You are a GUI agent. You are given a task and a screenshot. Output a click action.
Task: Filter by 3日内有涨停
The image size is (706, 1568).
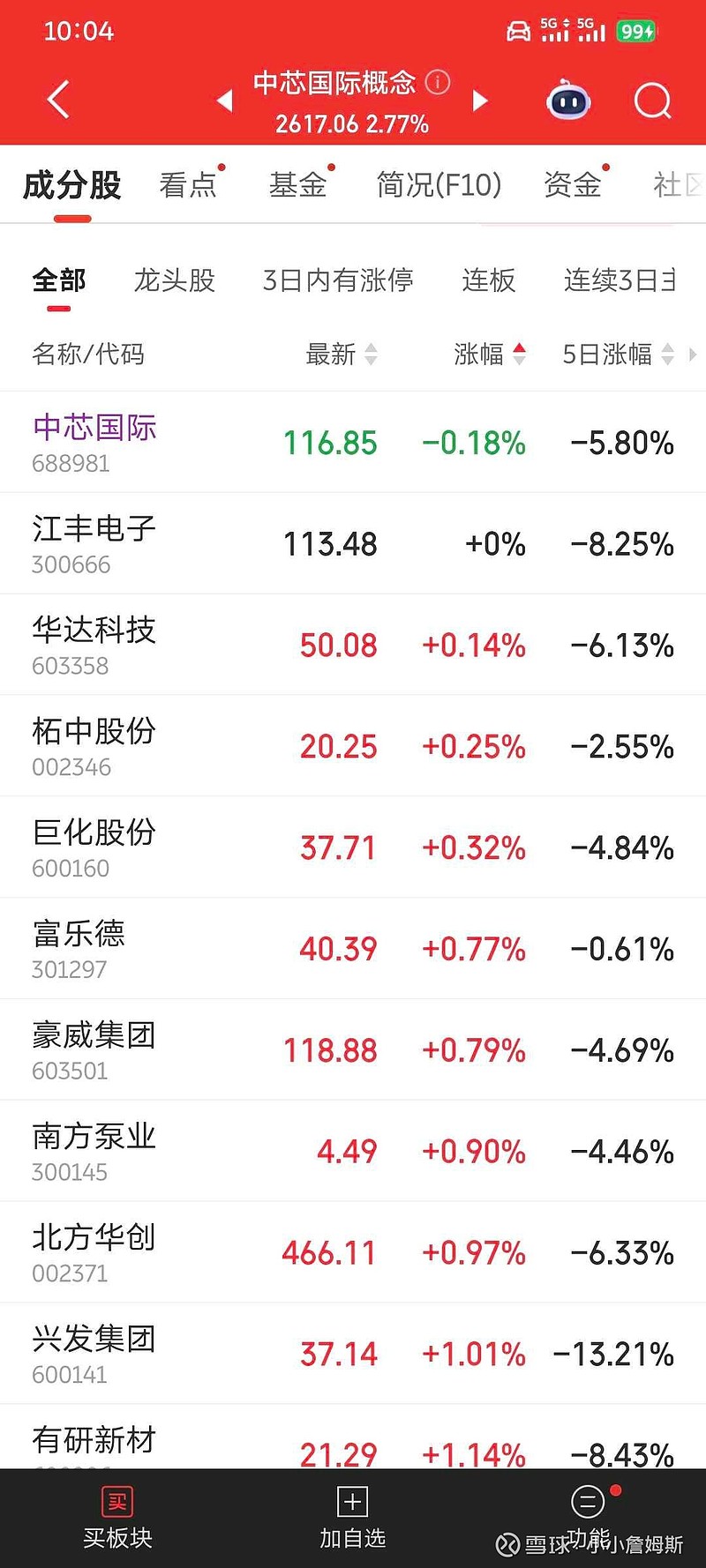338,280
